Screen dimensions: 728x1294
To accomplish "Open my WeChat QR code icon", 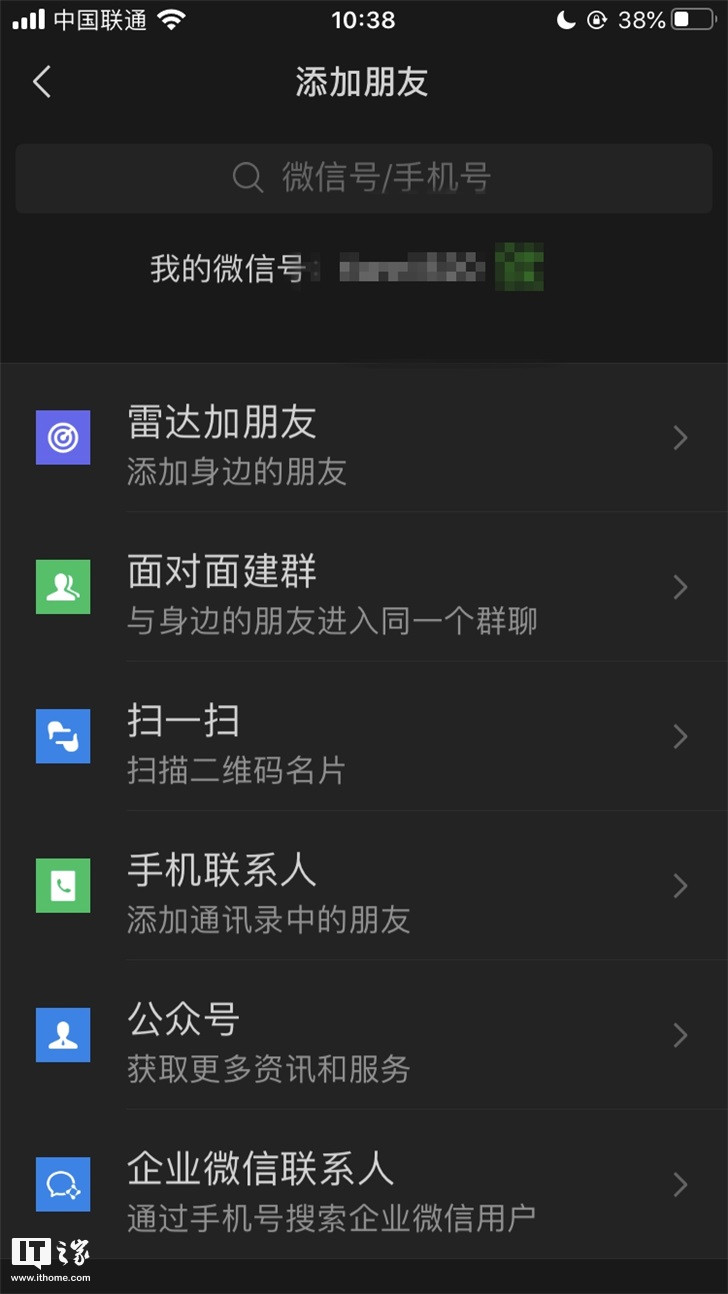I will [520, 267].
